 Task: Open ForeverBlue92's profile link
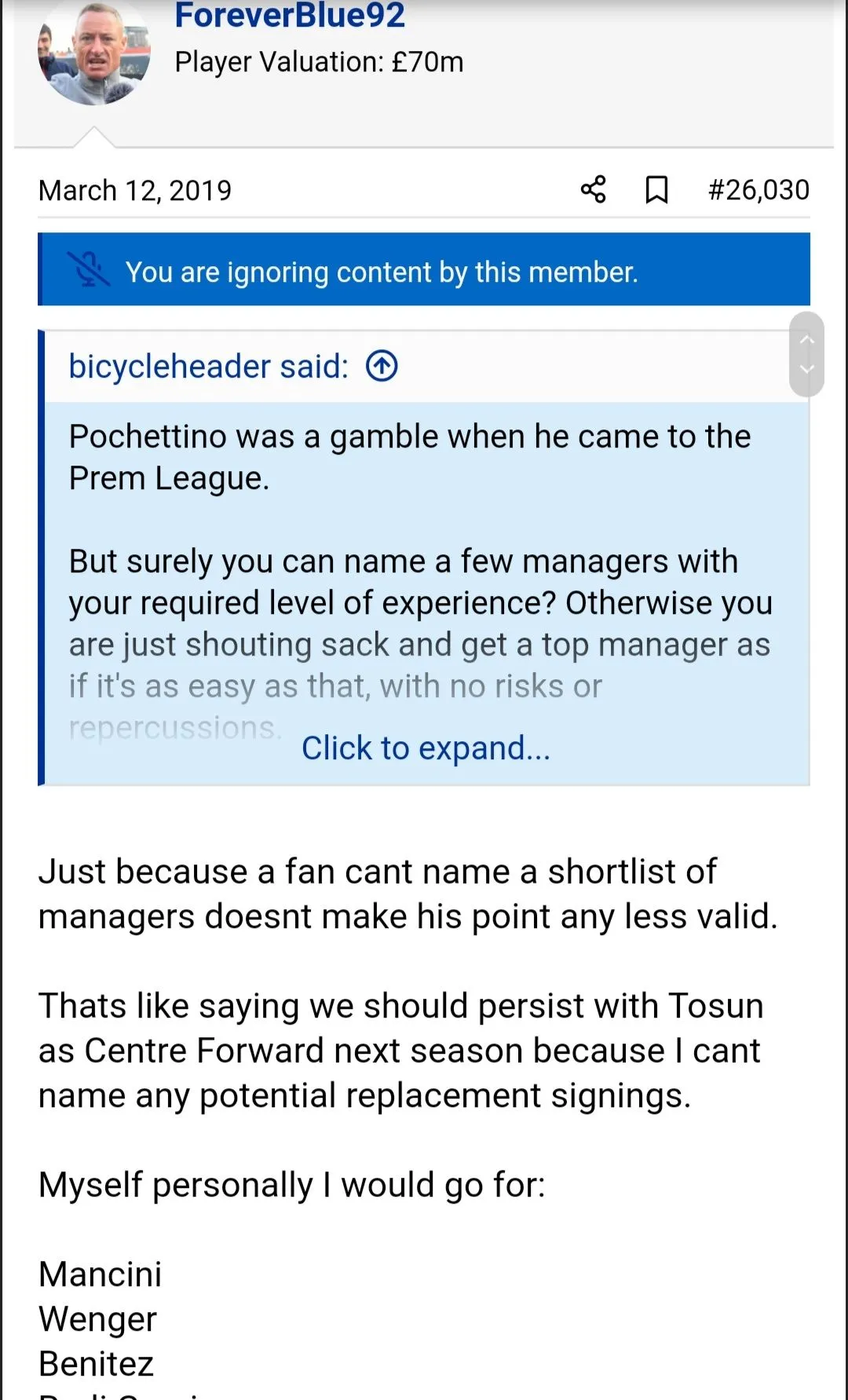coord(289,16)
